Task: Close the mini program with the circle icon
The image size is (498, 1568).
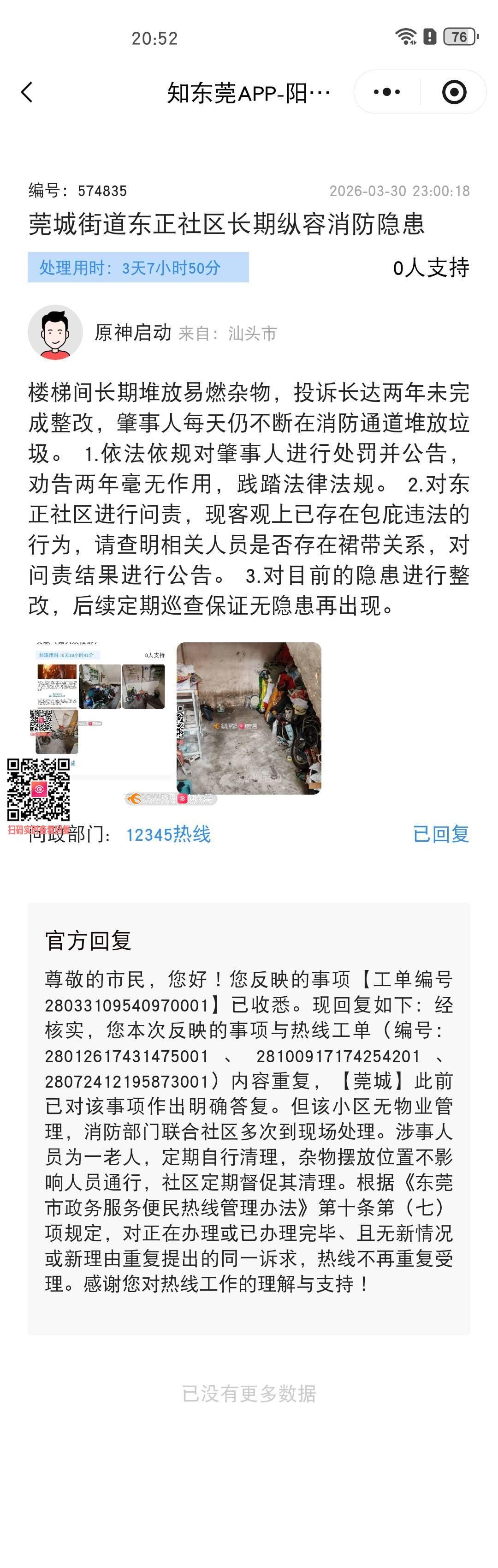Action: pos(454,93)
